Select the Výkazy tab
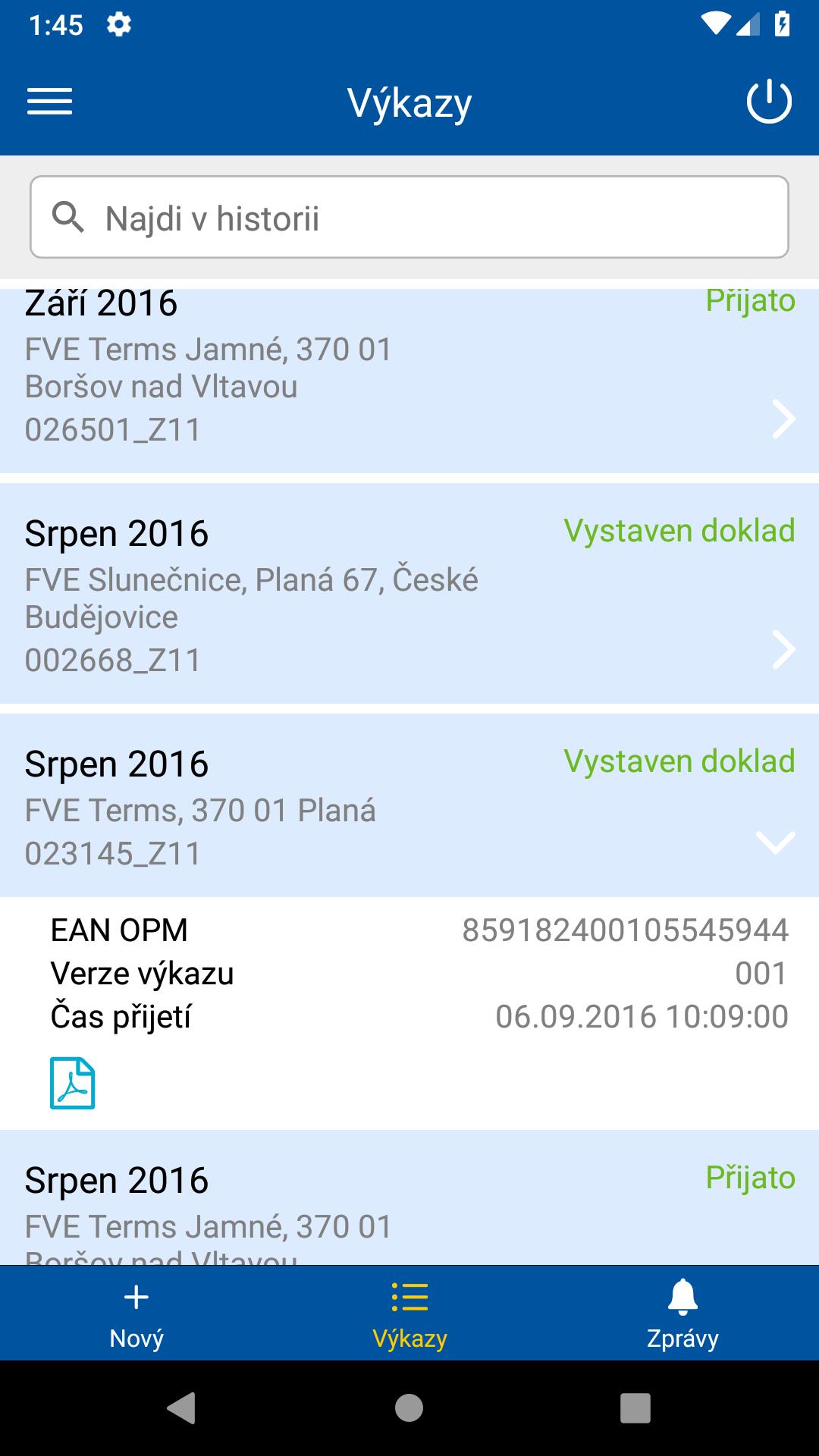This screenshot has height=1456, width=819. pos(409,1313)
